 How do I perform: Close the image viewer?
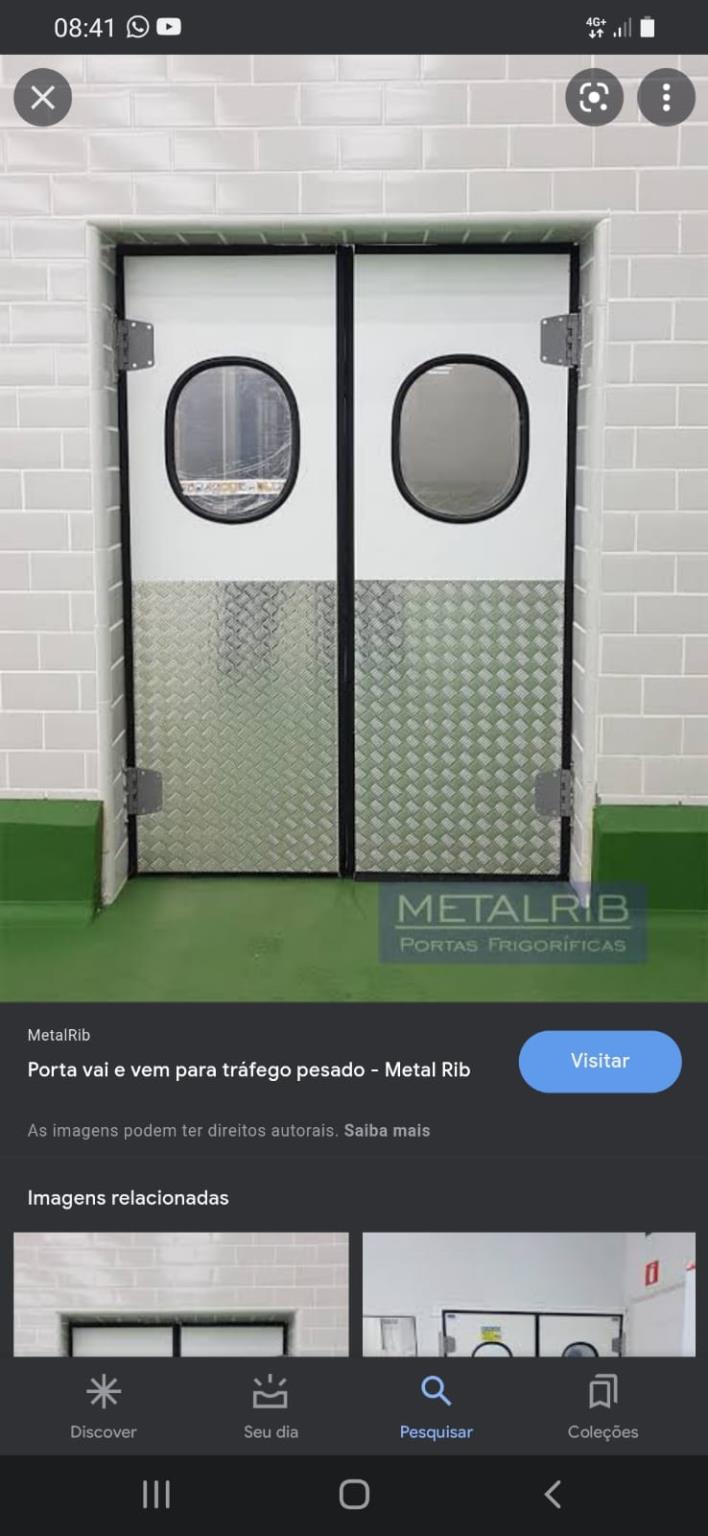(x=42, y=97)
